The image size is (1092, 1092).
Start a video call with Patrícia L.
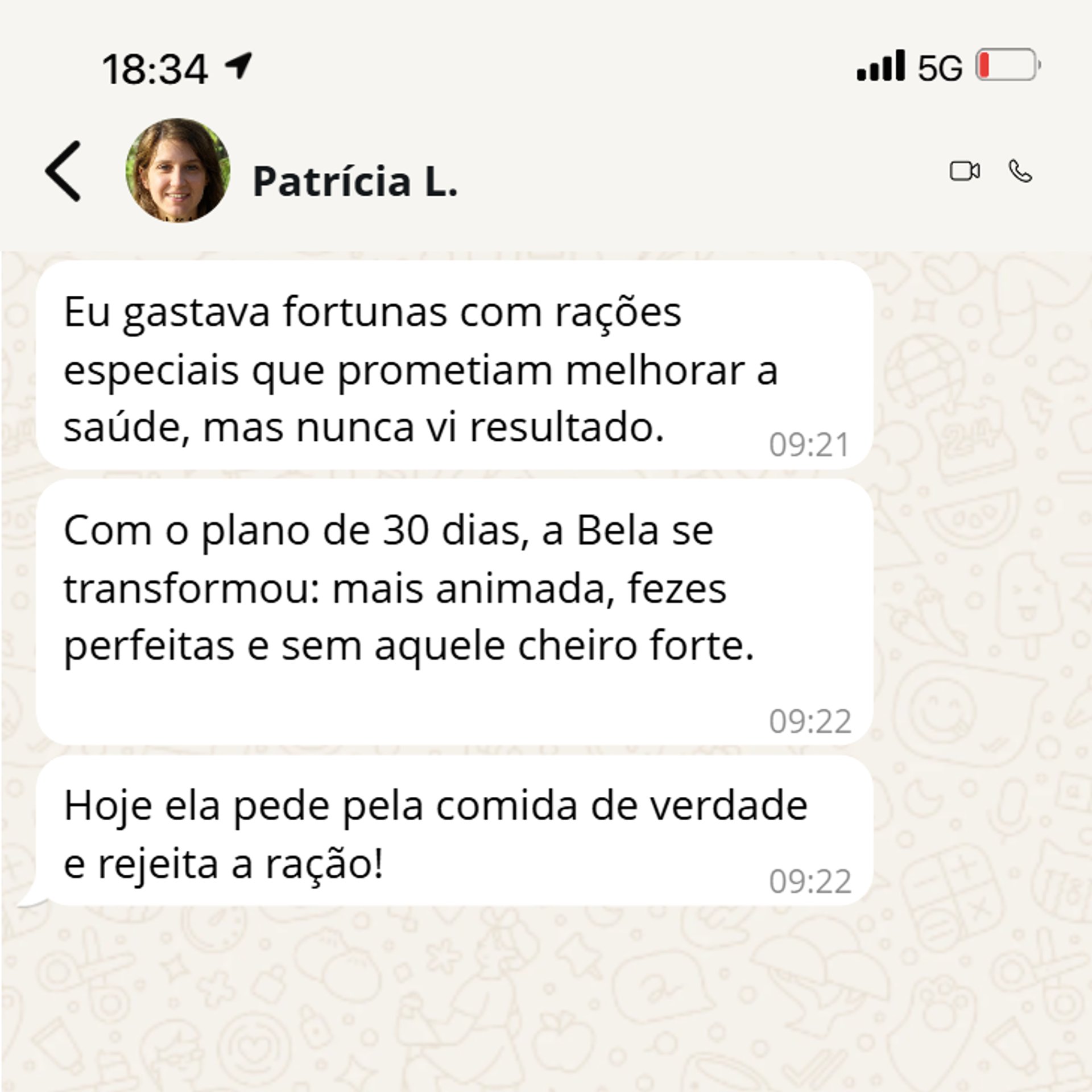pyautogui.click(x=965, y=171)
